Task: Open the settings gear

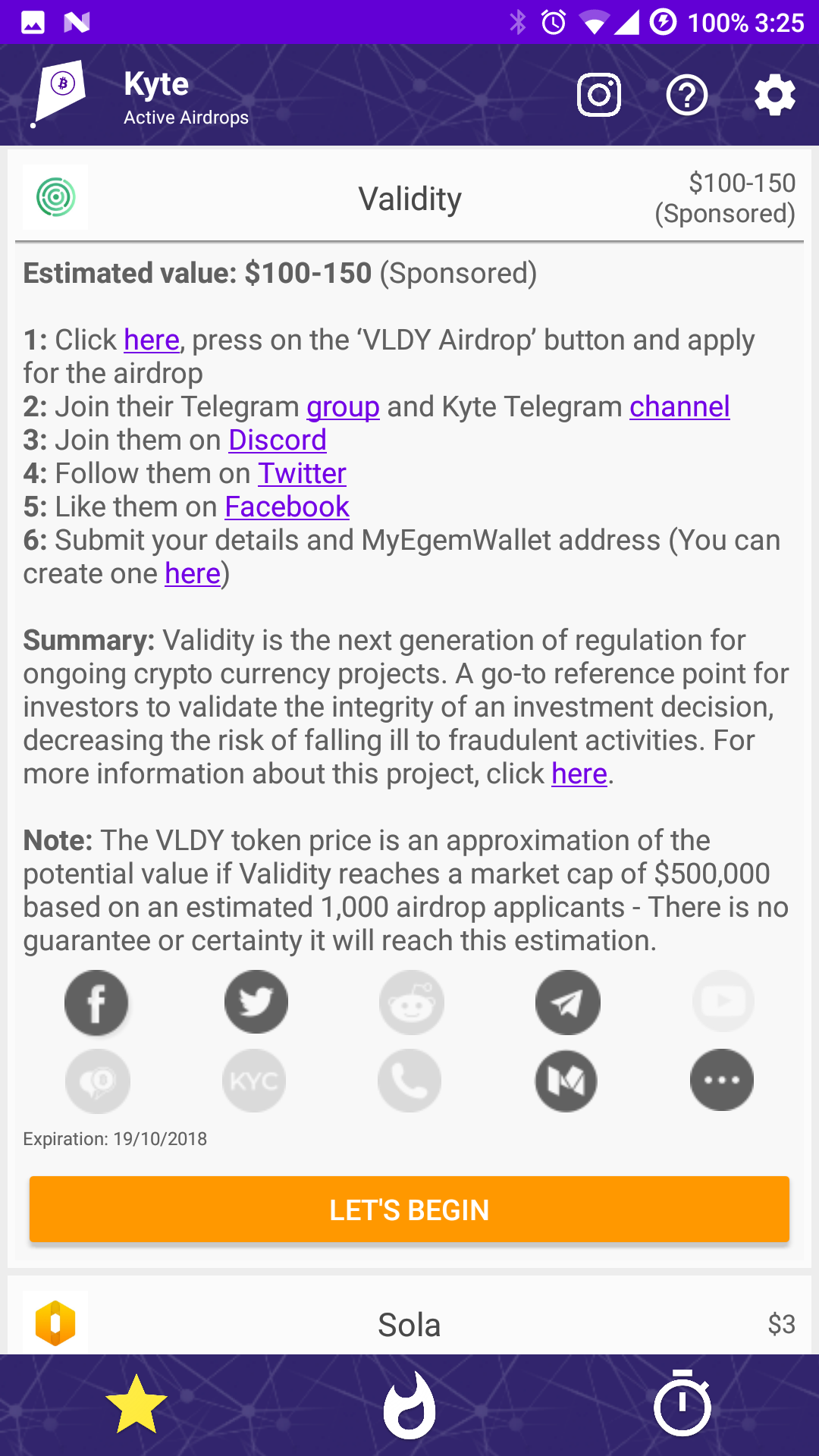Action: [x=774, y=95]
